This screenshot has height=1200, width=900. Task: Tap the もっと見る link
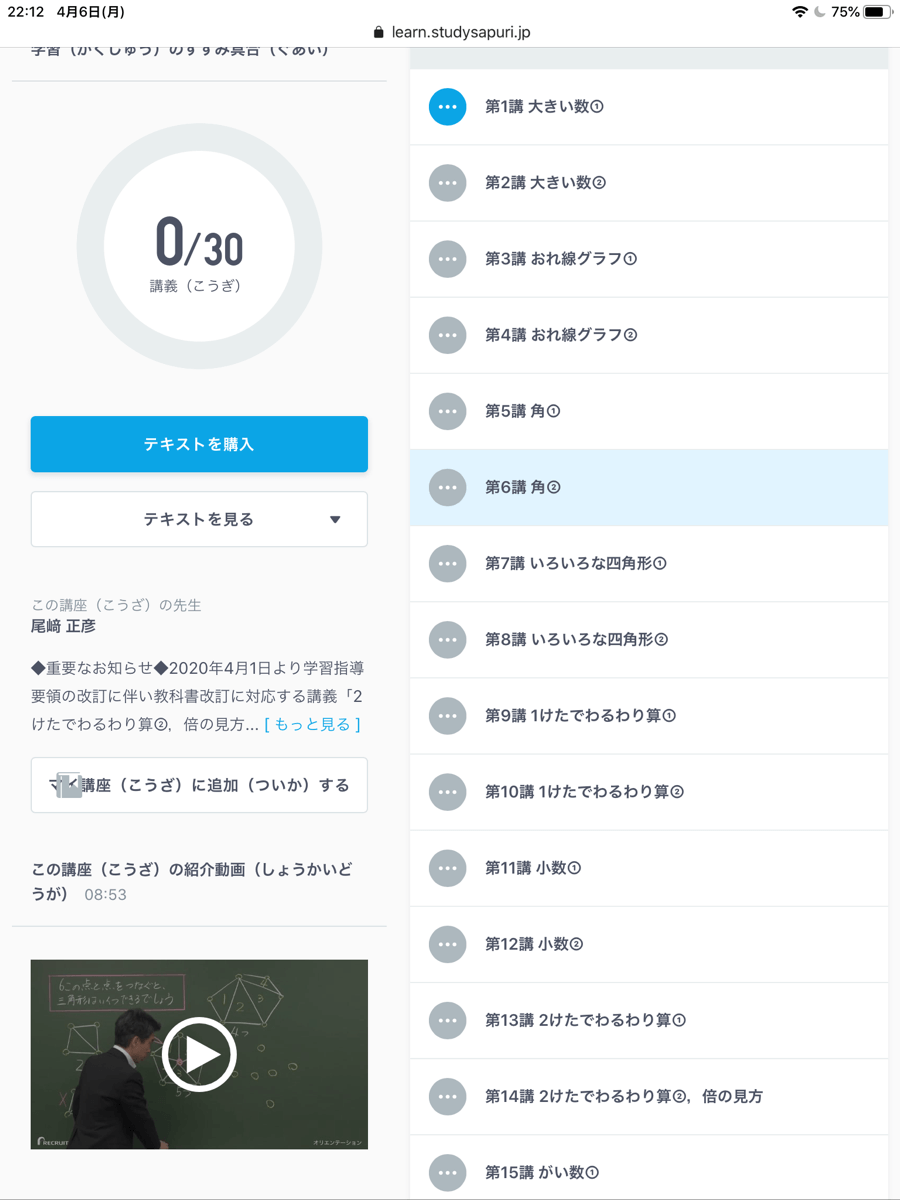pyautogui.click(x=313, y=724)
